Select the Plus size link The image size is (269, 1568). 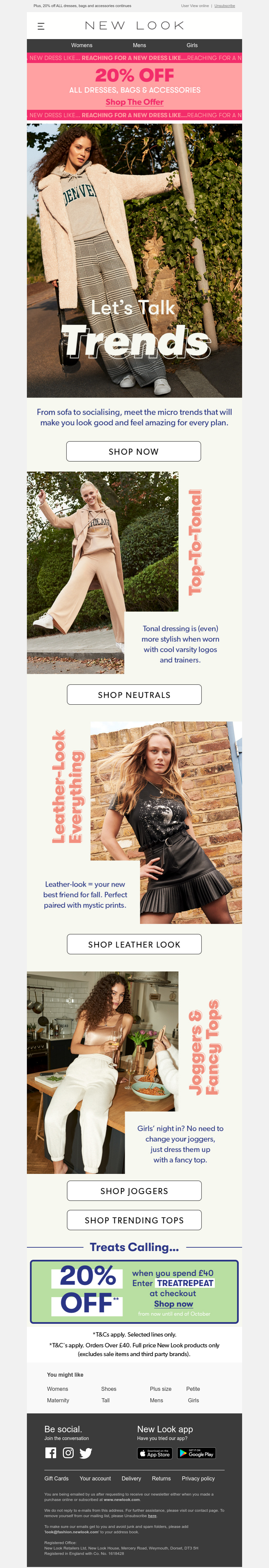tap(160, 1389)
